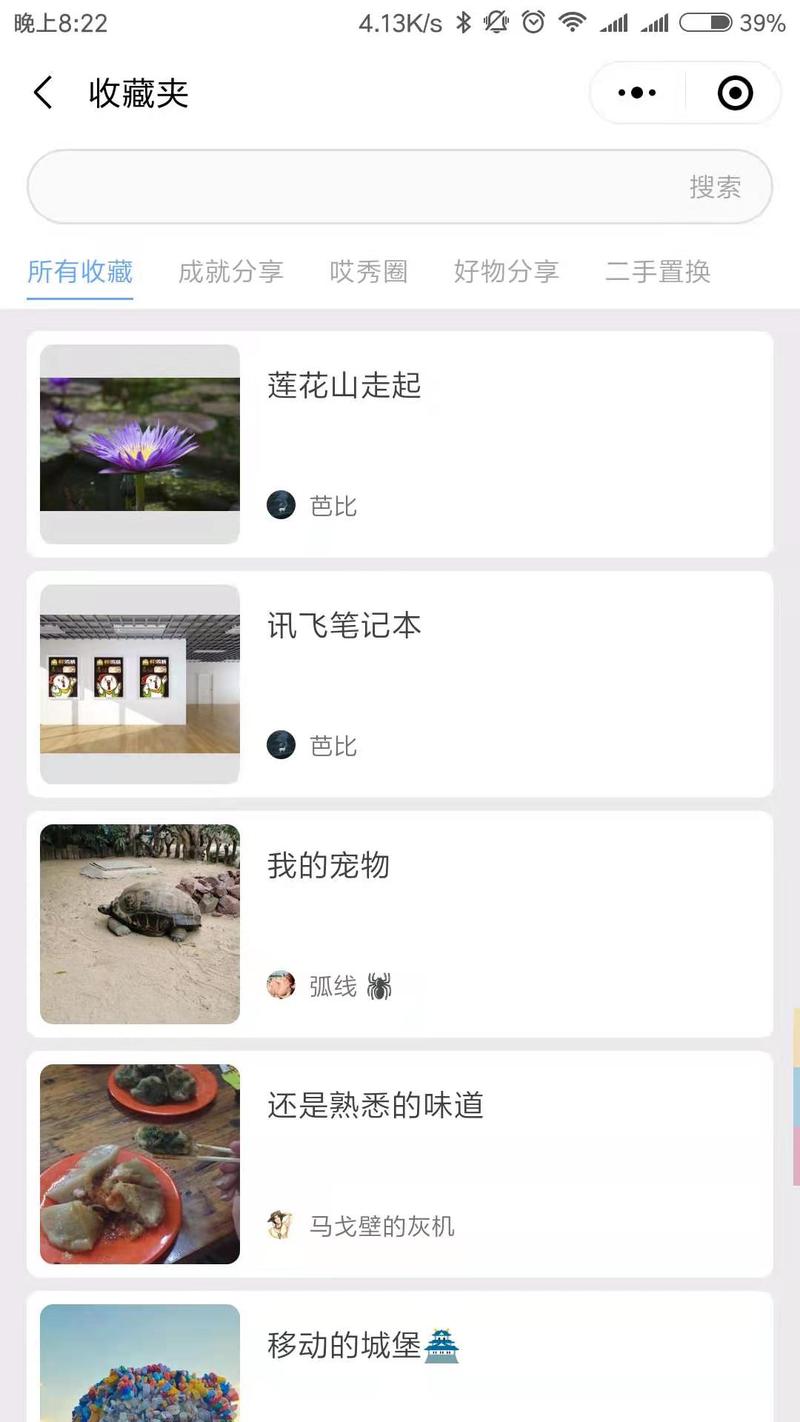Switch to the 成就分享 tab
Image resolution: width=800 pixels, height=1422 pixels.
coord(231,271)
